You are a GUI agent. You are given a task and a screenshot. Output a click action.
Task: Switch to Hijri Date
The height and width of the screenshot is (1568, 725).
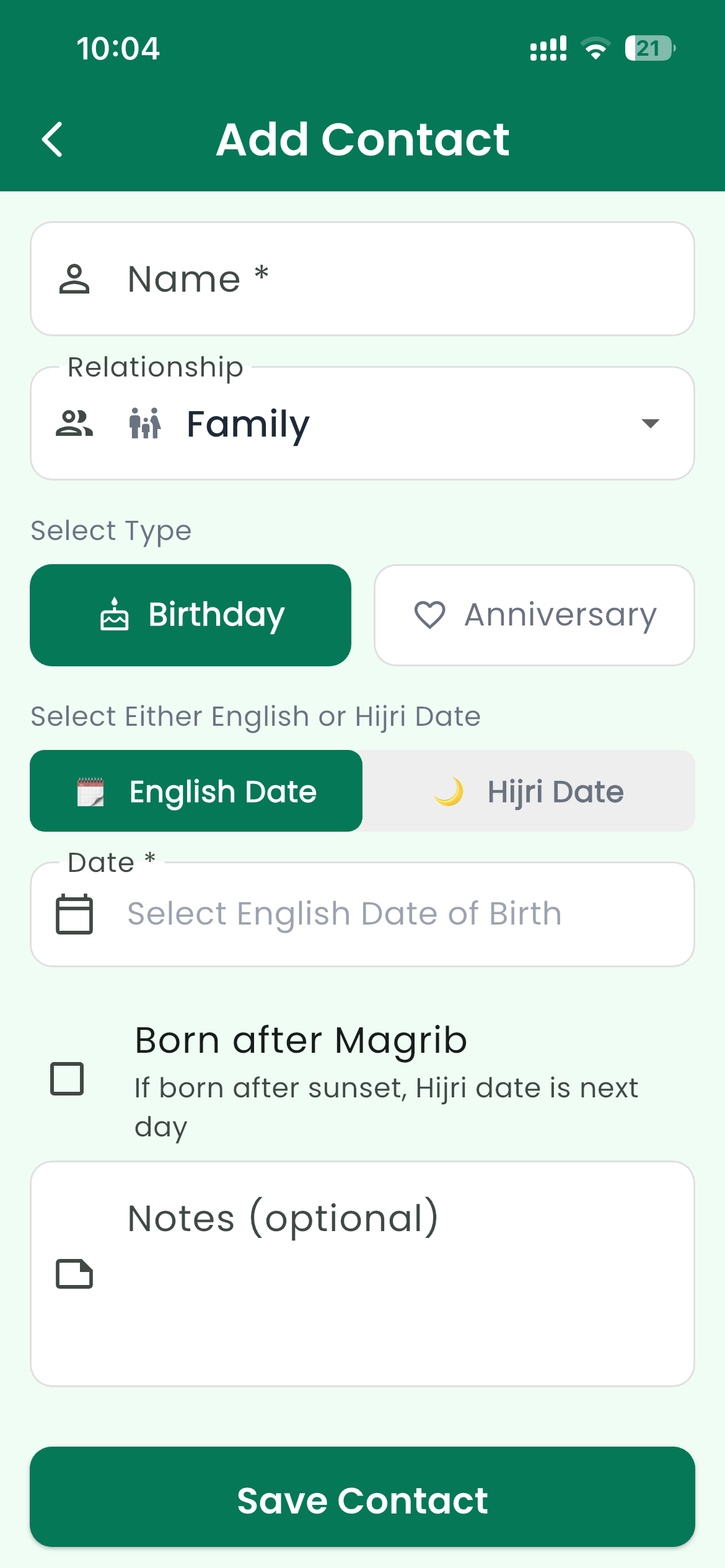pyautogui.click(x=529, y=791)
